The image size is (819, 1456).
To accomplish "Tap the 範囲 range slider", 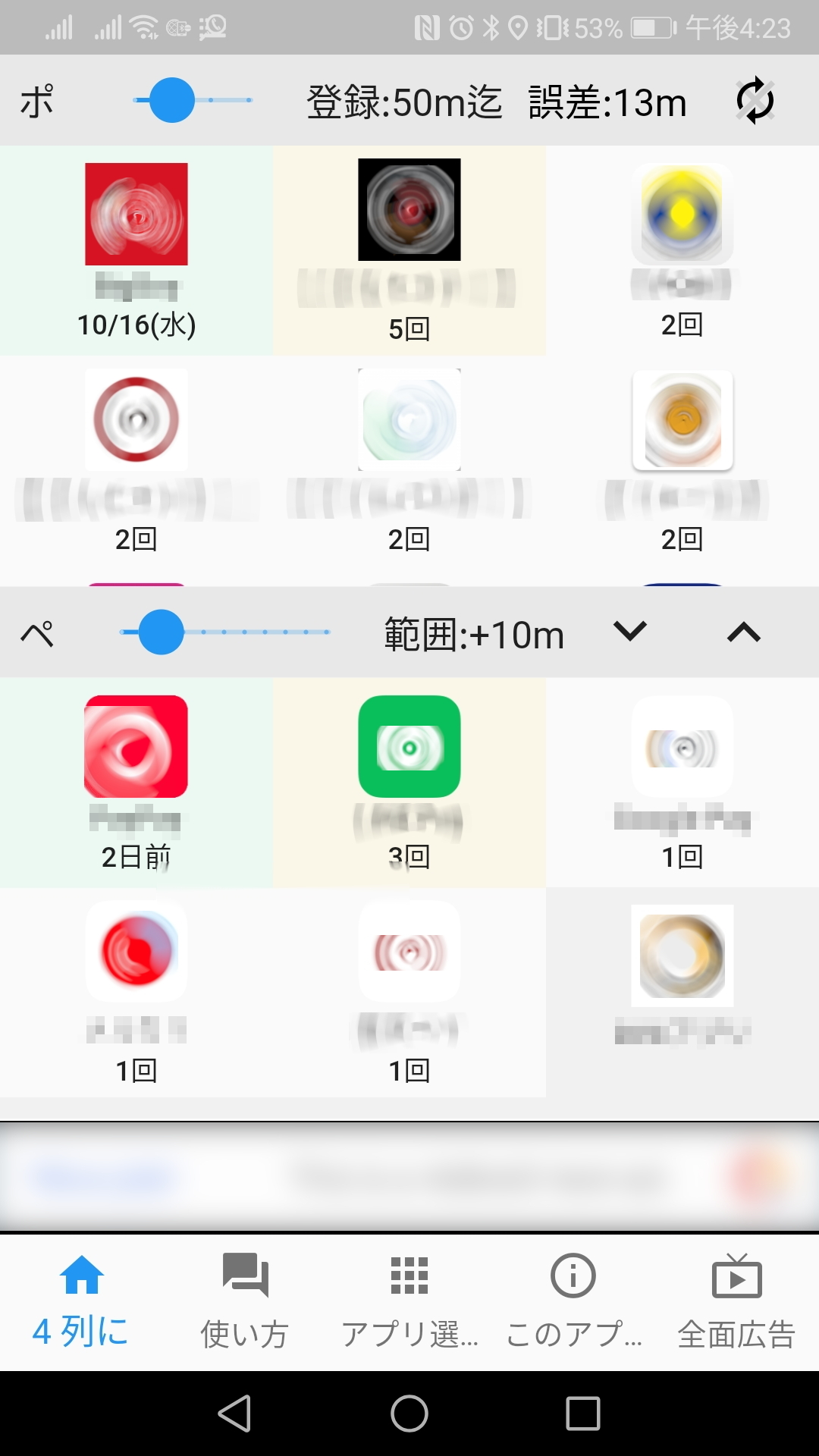I will click(x=224, y=632).
